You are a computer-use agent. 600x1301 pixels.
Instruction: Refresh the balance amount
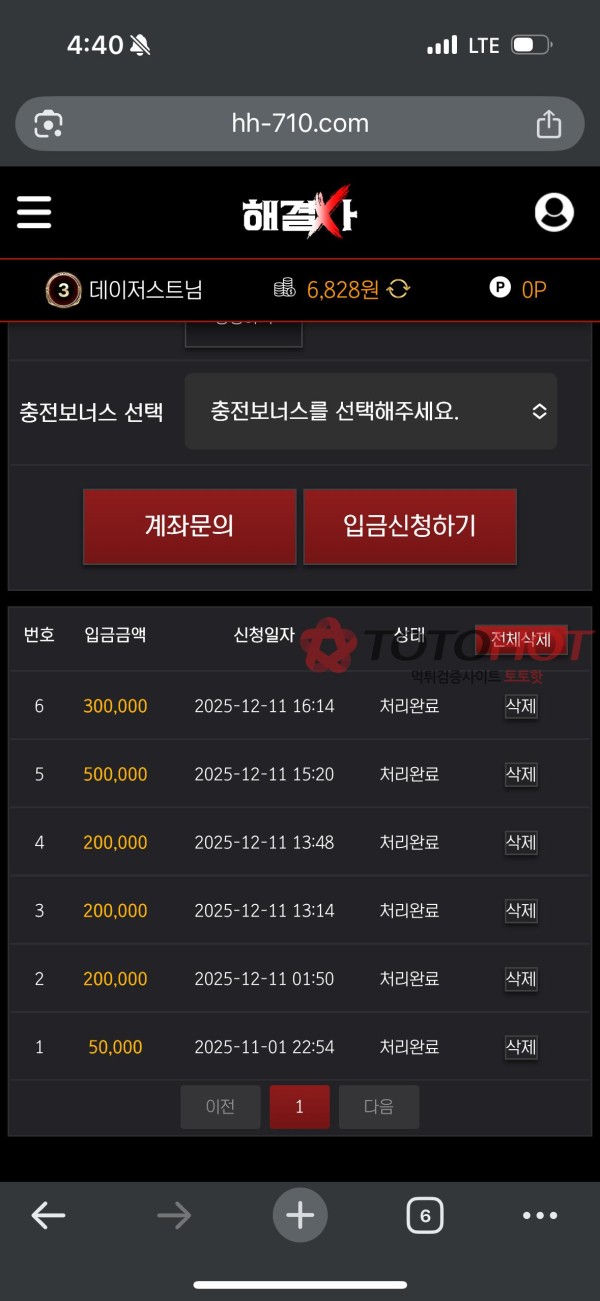(x=399, y=289)
